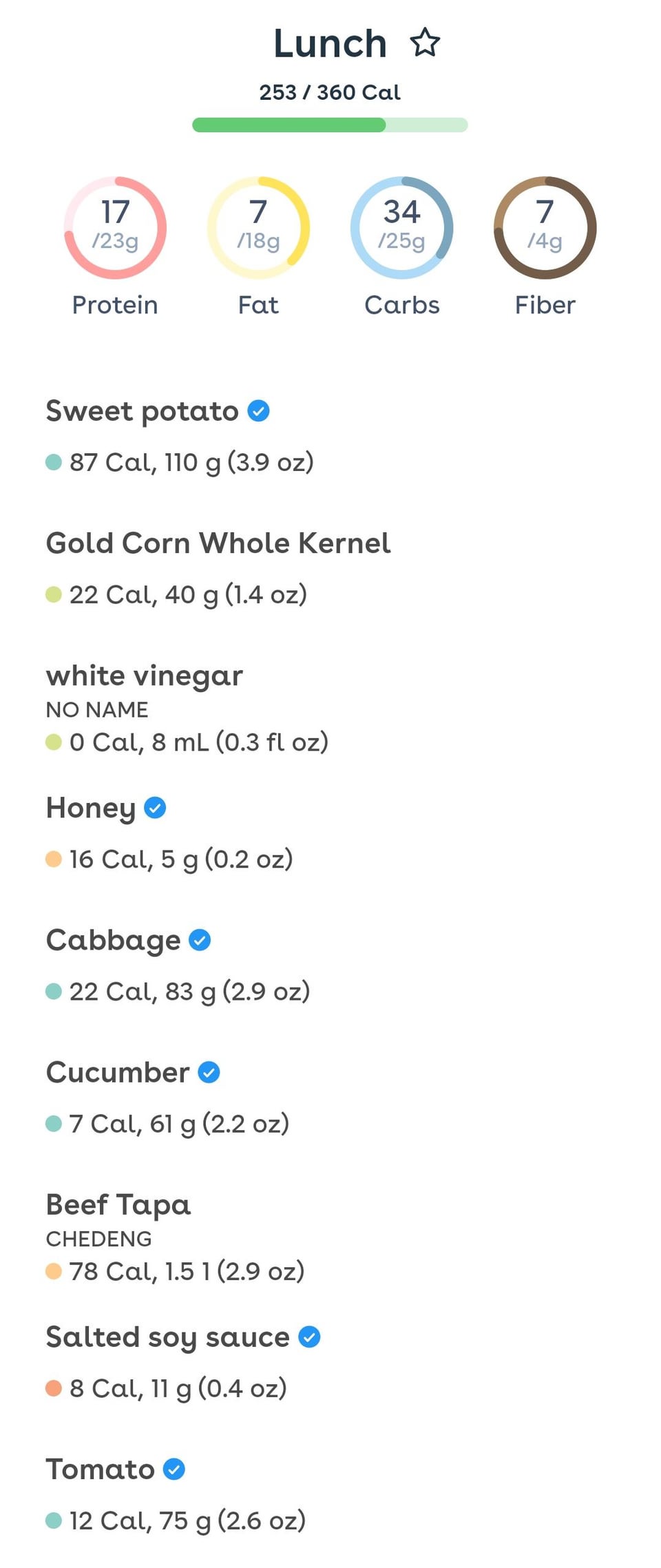Open the white vinegar entry
Image resolution: width=661 pixels, height=1568 pixels.
[x=145, y=676]
